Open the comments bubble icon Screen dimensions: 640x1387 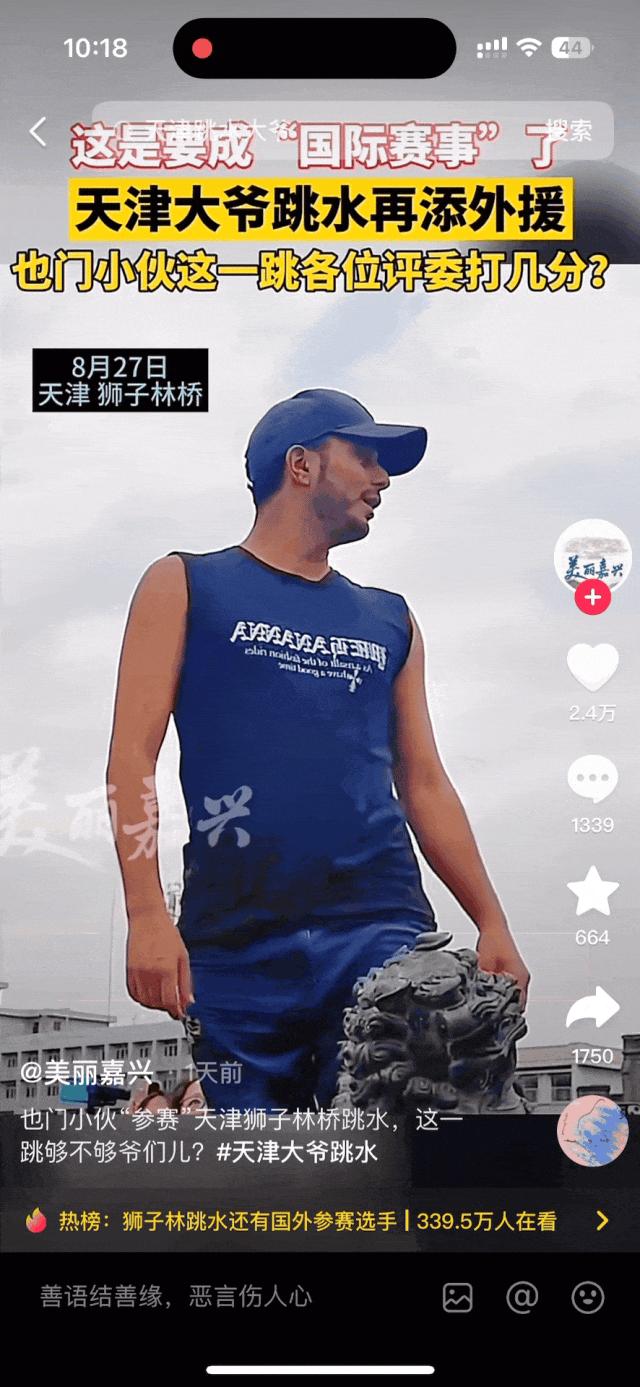(593, 780)
